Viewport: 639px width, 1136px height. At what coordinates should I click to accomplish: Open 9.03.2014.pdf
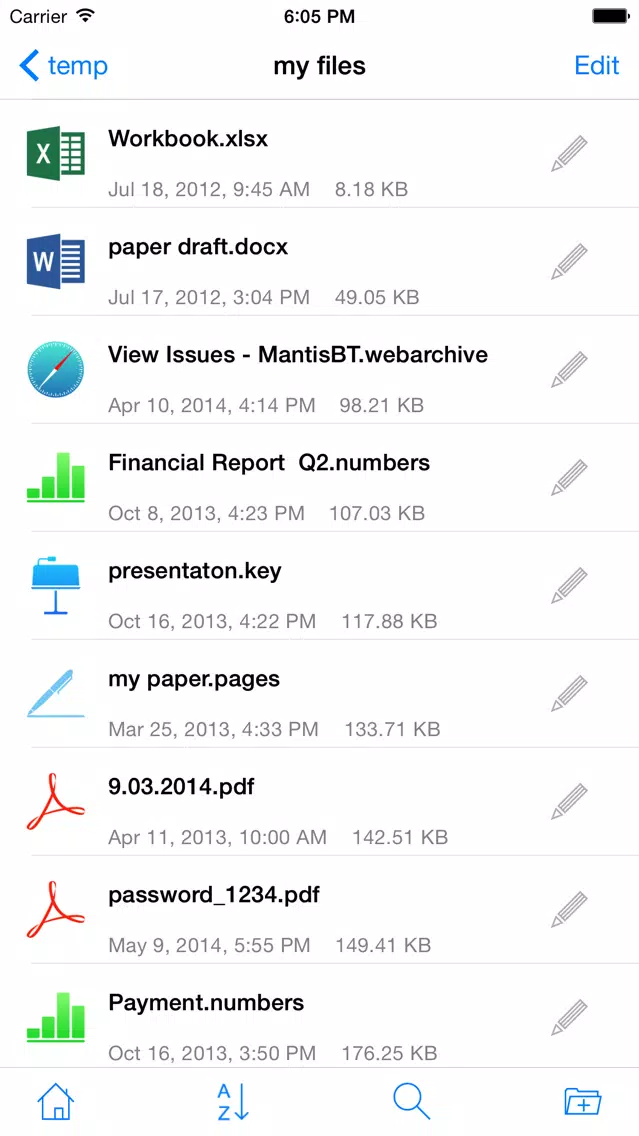point(320,801)
